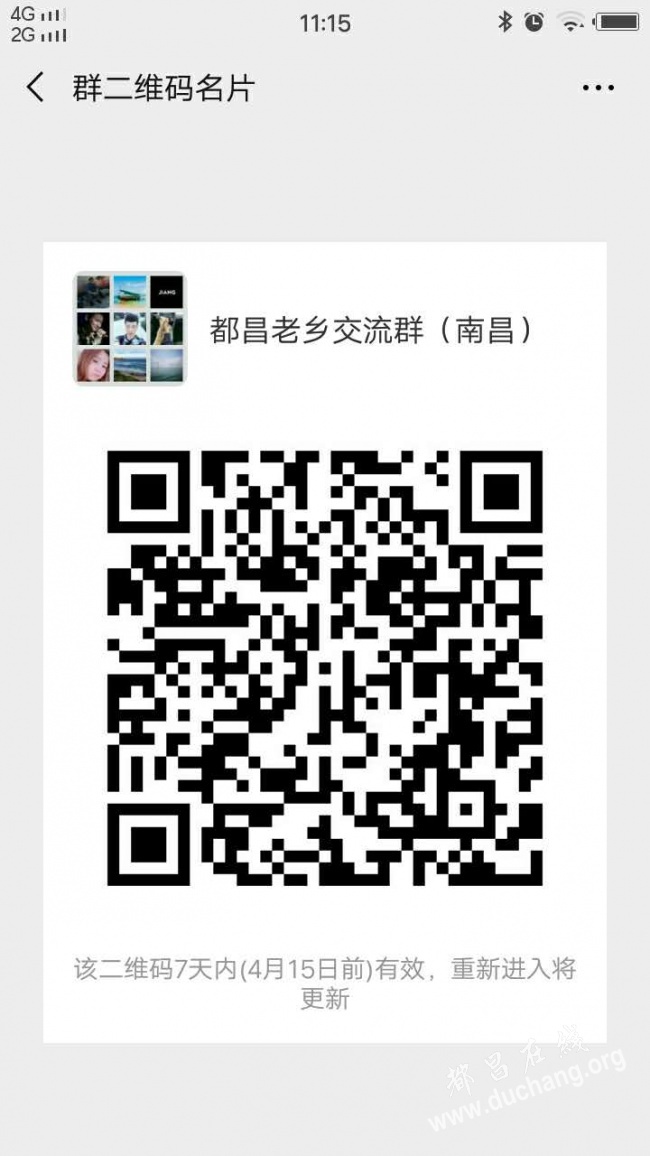Go back from the group QR code card

35,88
